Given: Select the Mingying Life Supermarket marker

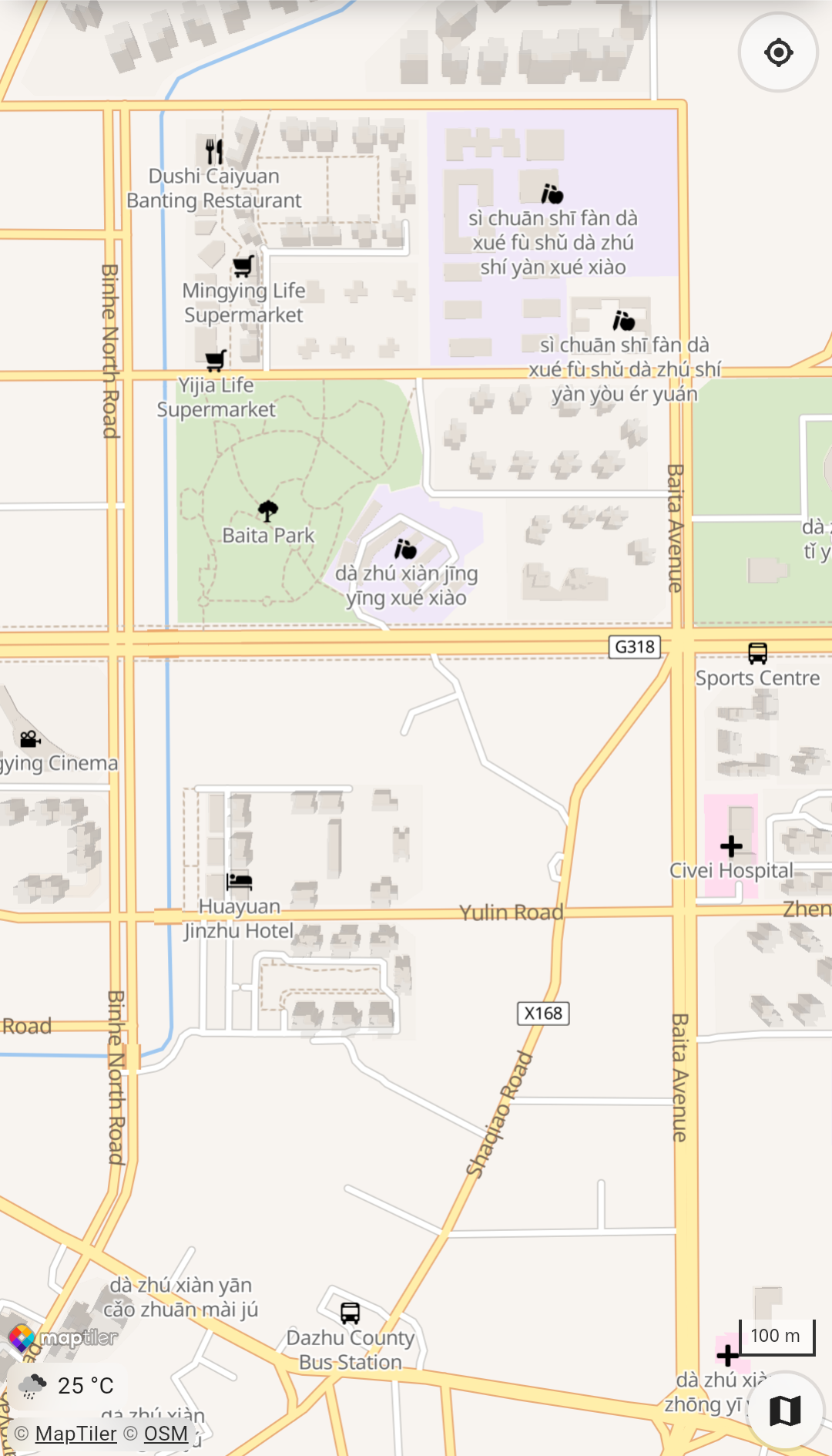Looking at the screenshot, I should [x=243, y=267].
